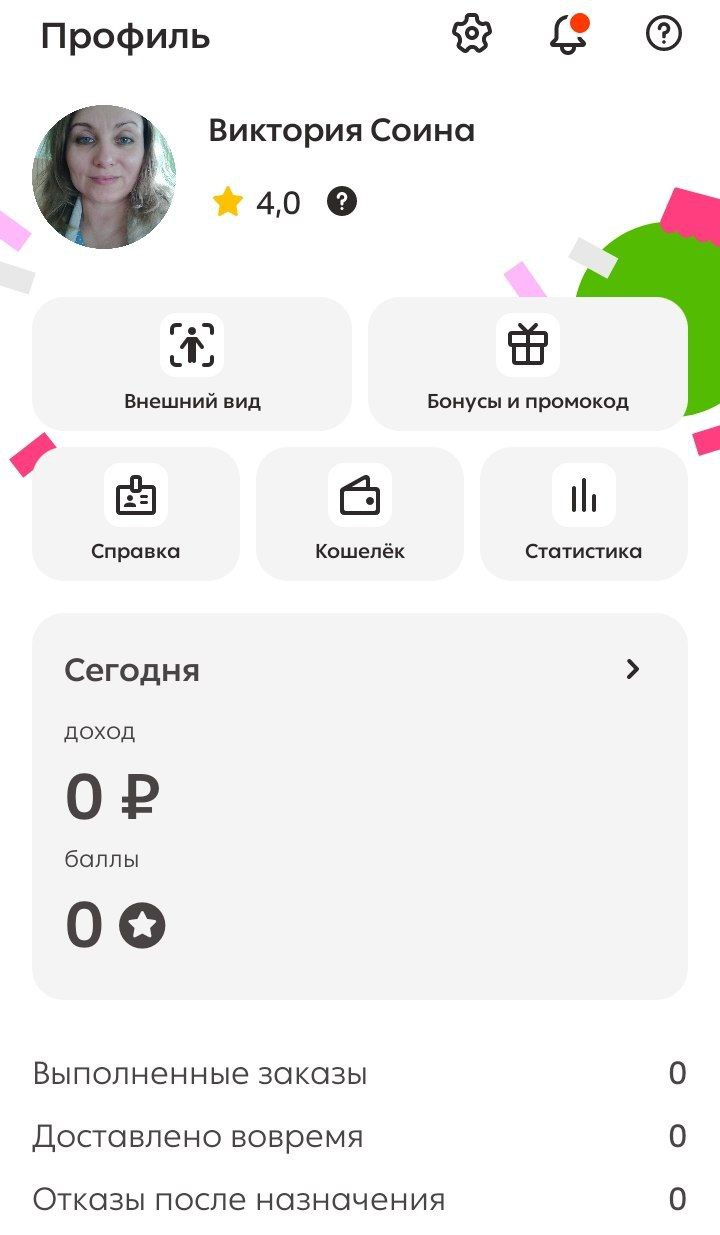Open the Внешний вид section
Screen dimensions: 720x1235
click(x=192, y=364)
